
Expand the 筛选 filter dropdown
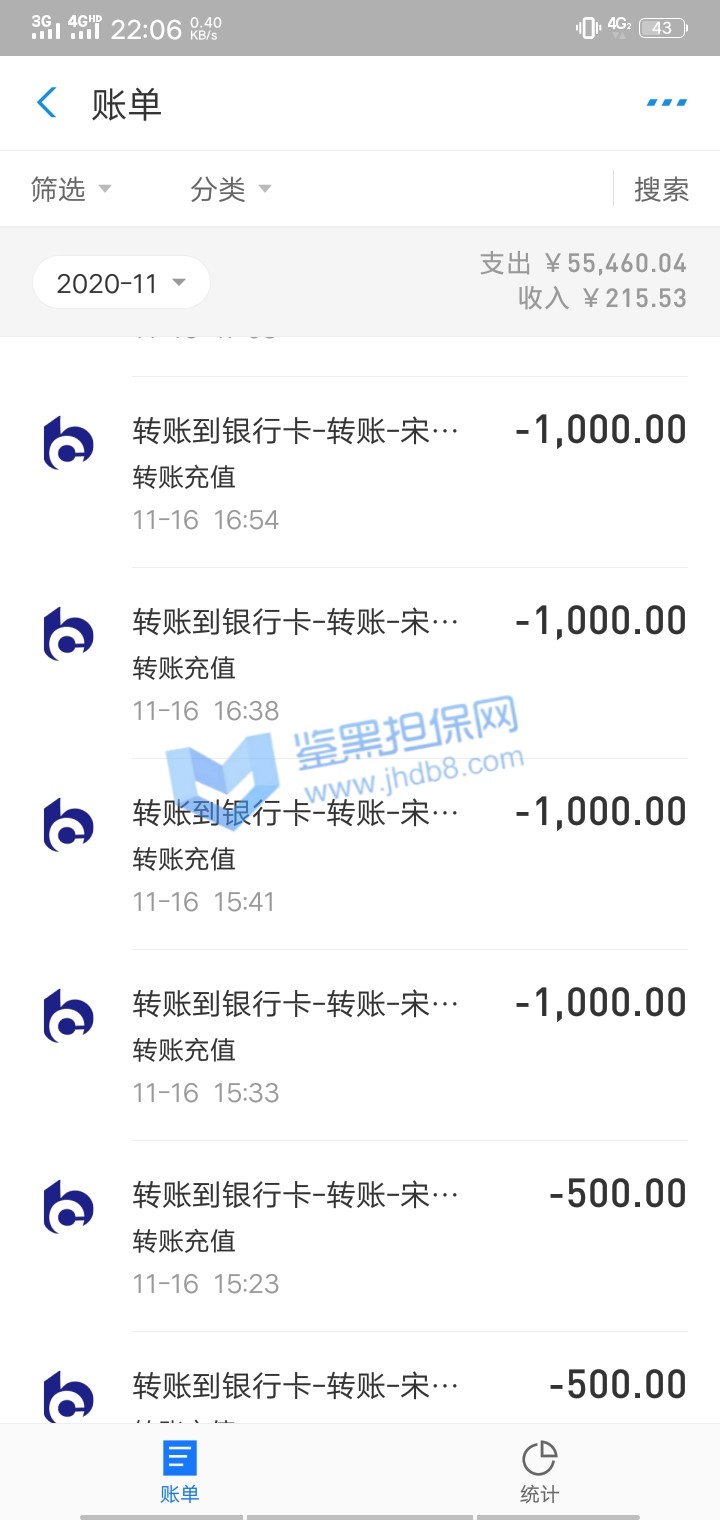coord(70,189)
